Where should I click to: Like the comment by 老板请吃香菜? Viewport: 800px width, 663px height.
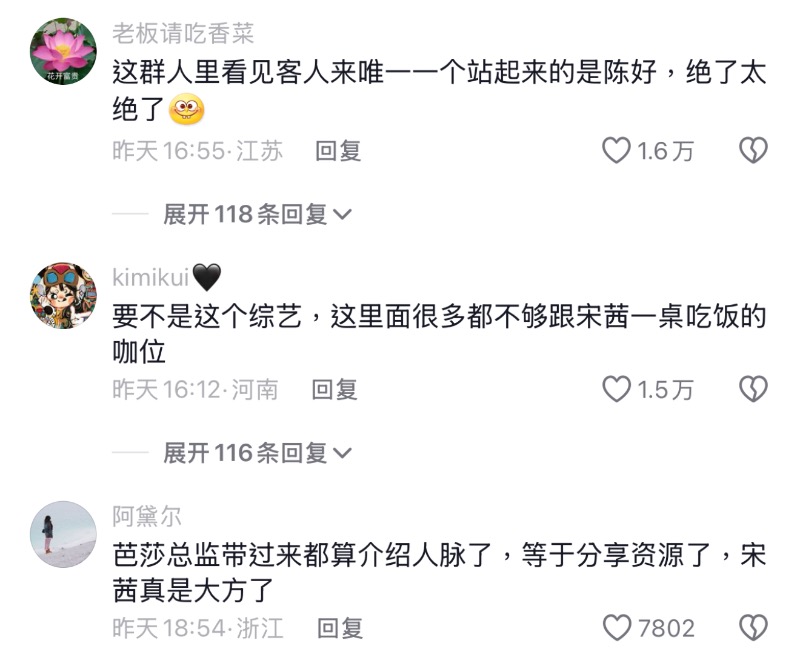616,151
